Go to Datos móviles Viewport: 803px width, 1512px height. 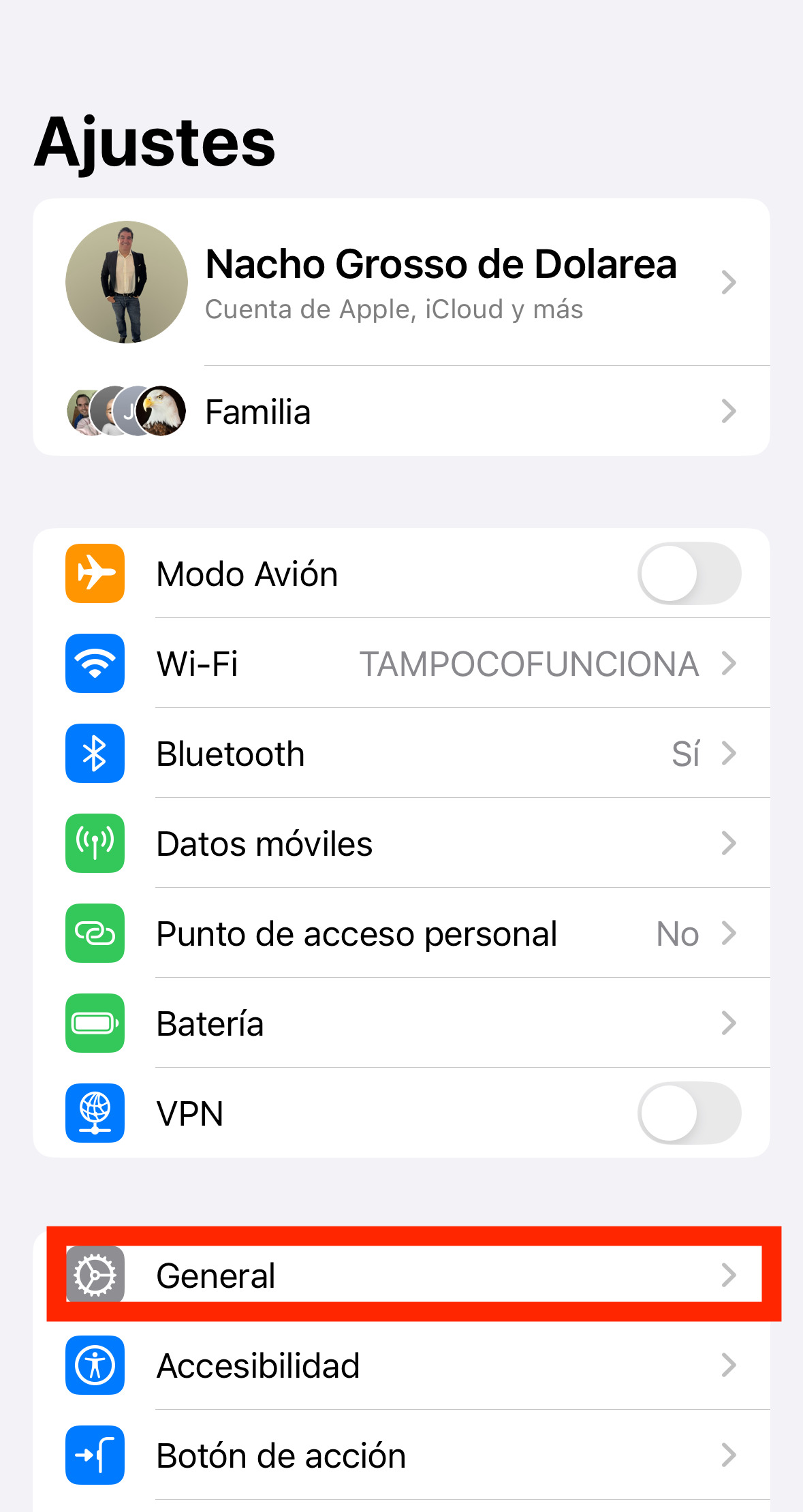pyautogui.click(x=401, y=843)
